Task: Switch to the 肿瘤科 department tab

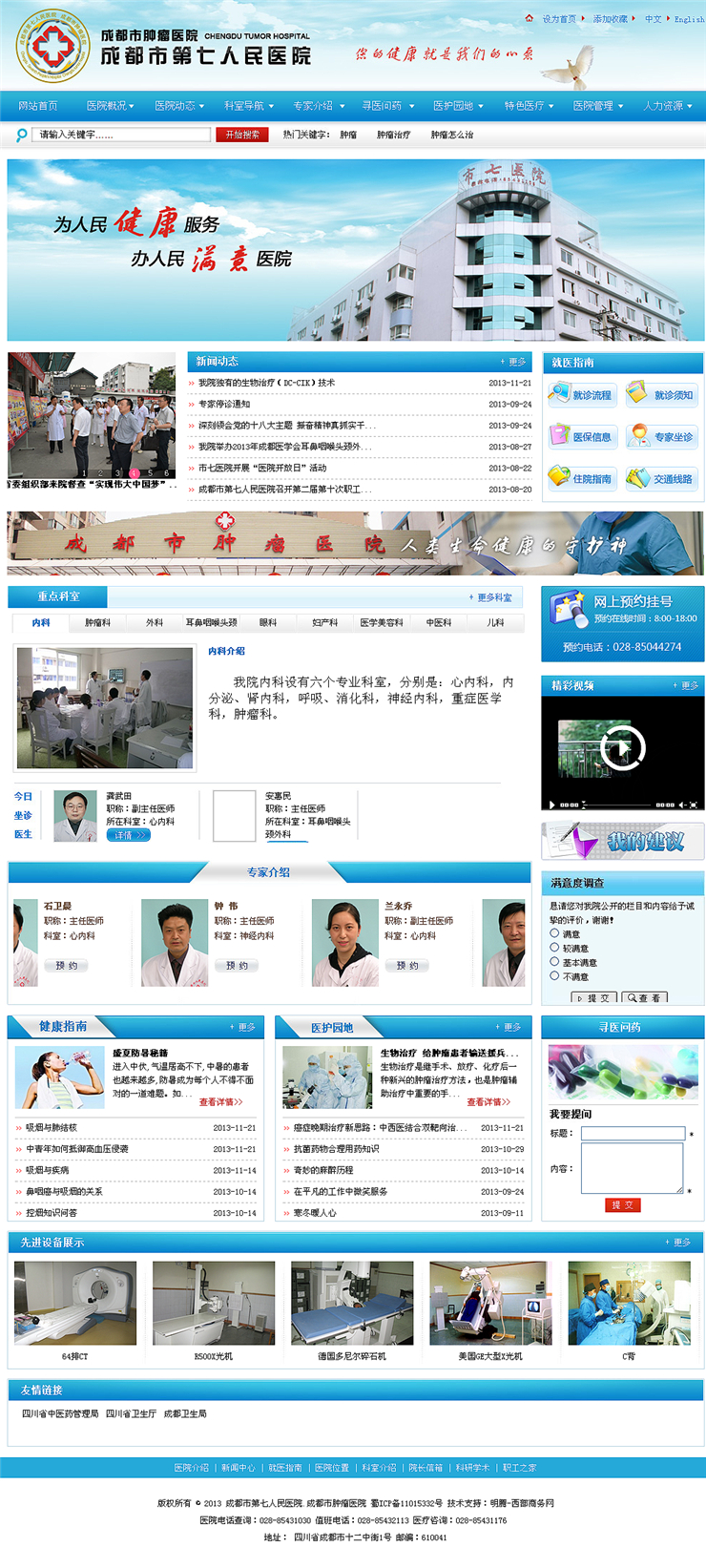Action: 97,622
